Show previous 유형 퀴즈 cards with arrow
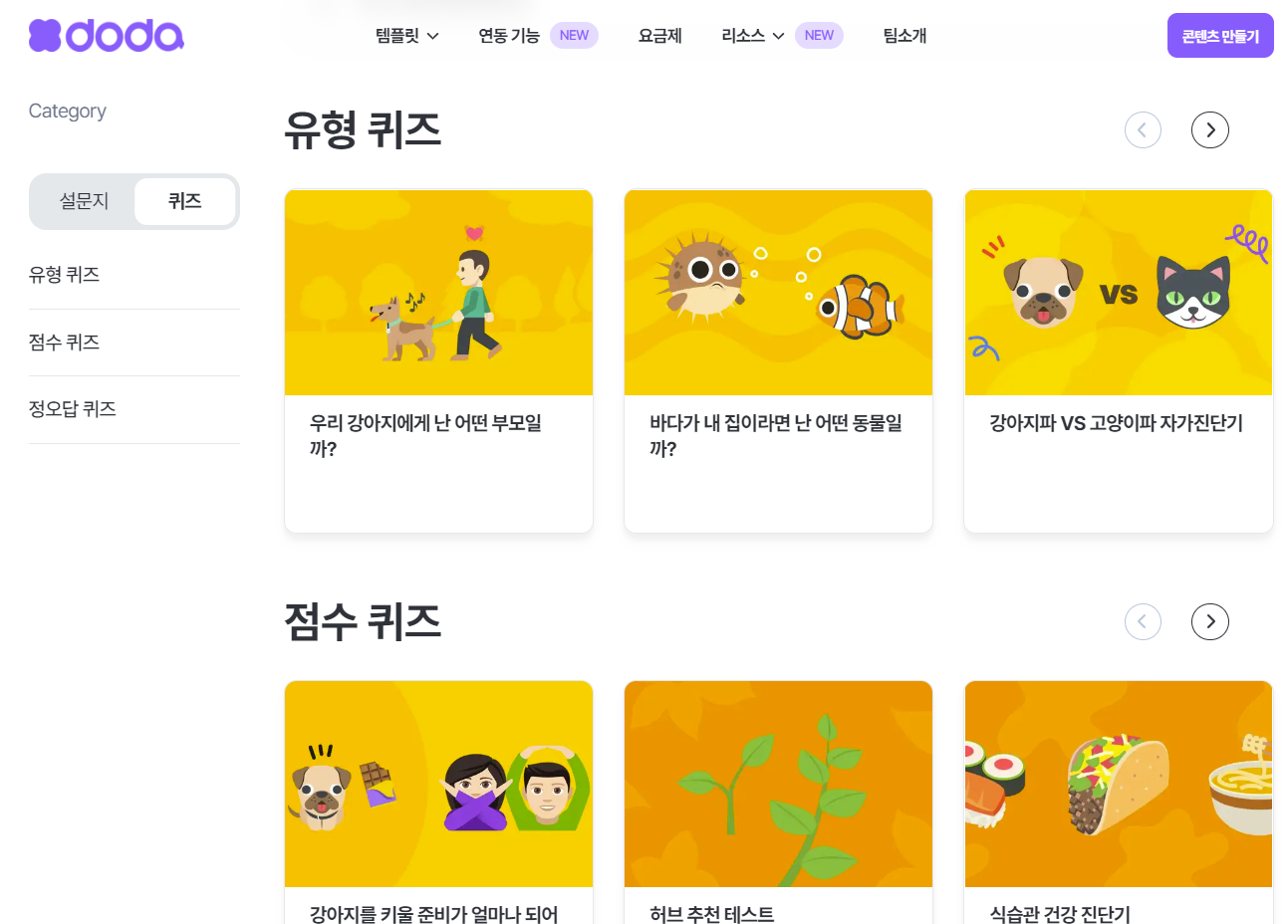The height and width of the screenshot is (924, 1288). point(1143,129)
